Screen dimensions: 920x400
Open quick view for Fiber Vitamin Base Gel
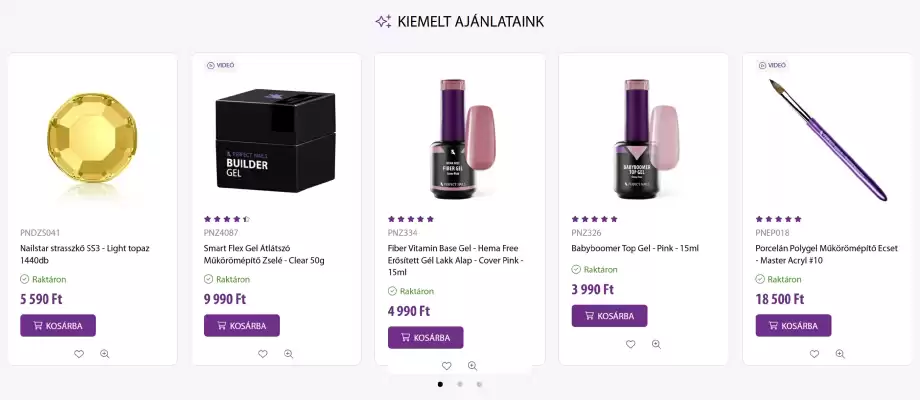coord(473,366)
